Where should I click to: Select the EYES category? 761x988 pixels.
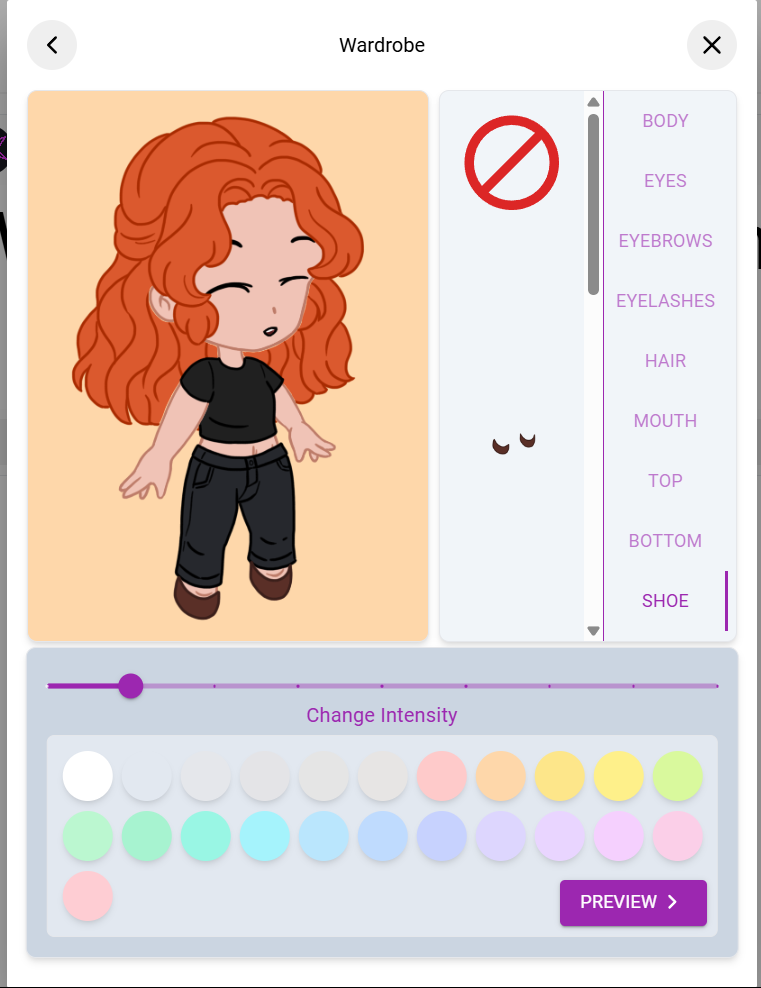tap(665, 180)
